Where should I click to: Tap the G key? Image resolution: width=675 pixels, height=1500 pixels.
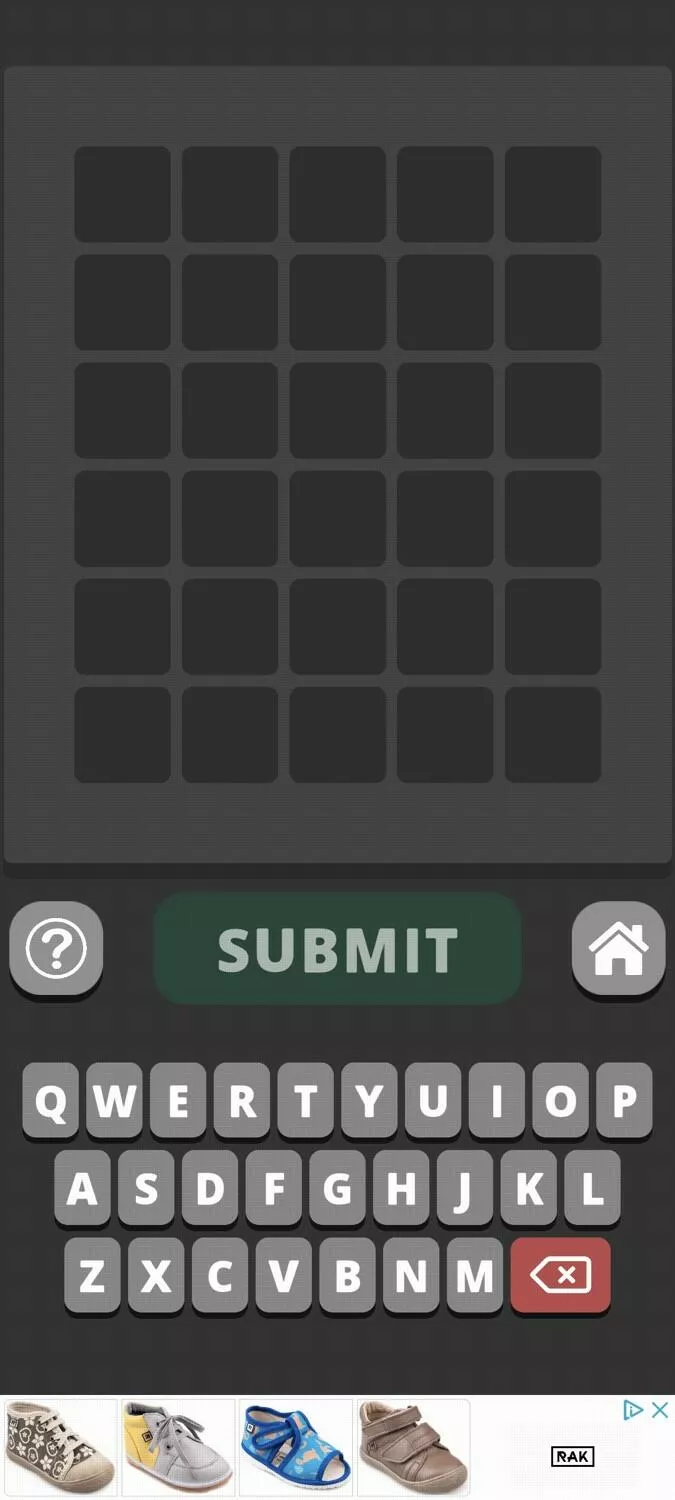[x=337, y=1188]
